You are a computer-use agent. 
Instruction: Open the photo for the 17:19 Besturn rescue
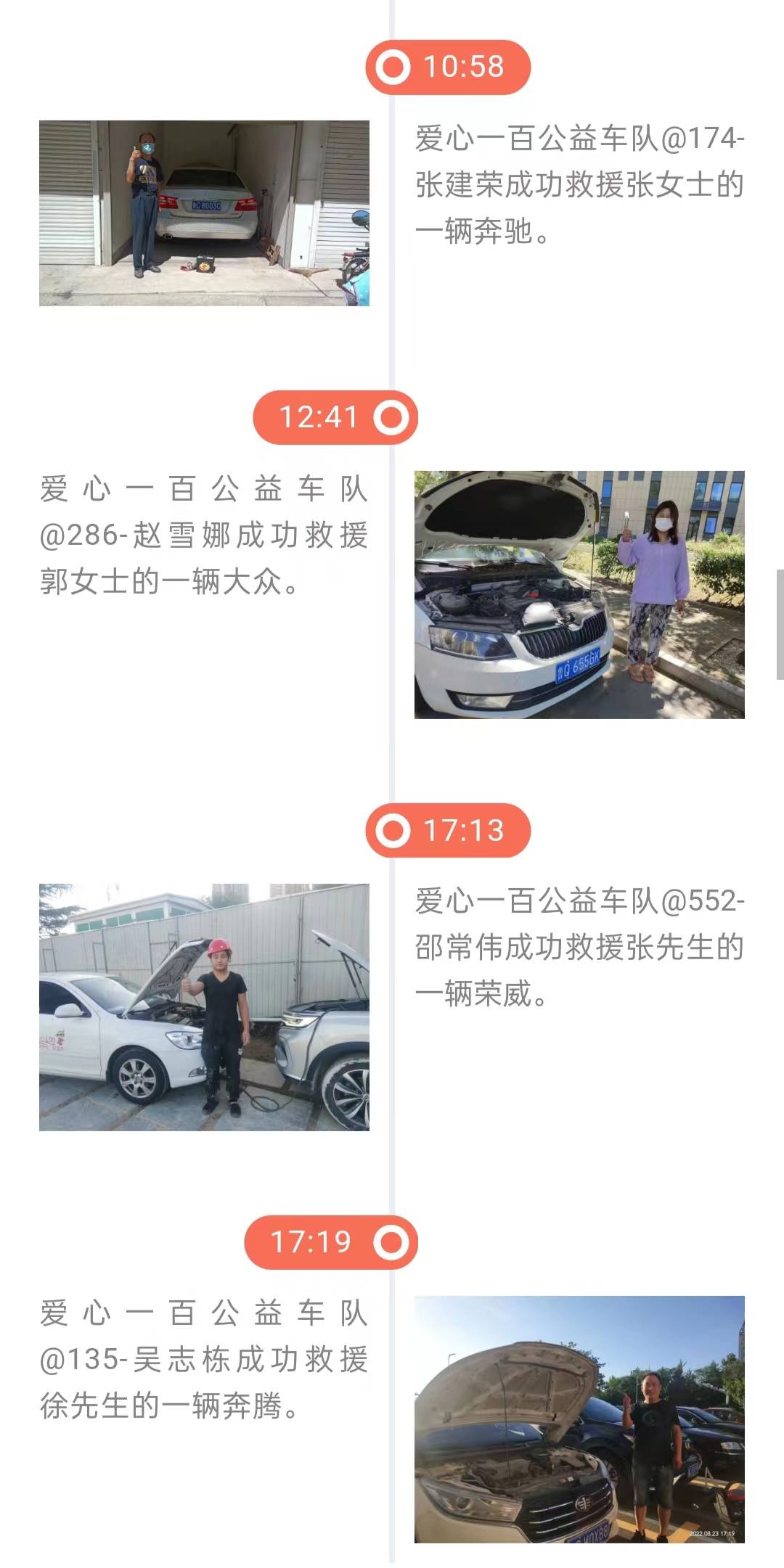pos(579,1419)
